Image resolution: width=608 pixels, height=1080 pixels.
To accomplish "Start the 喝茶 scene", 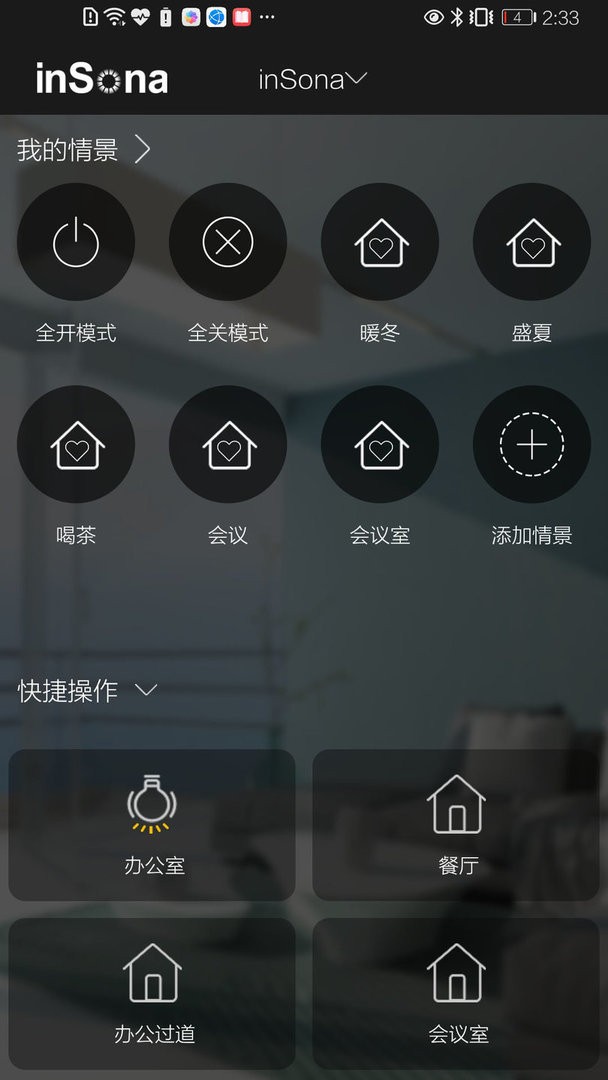I will (76, 445).
